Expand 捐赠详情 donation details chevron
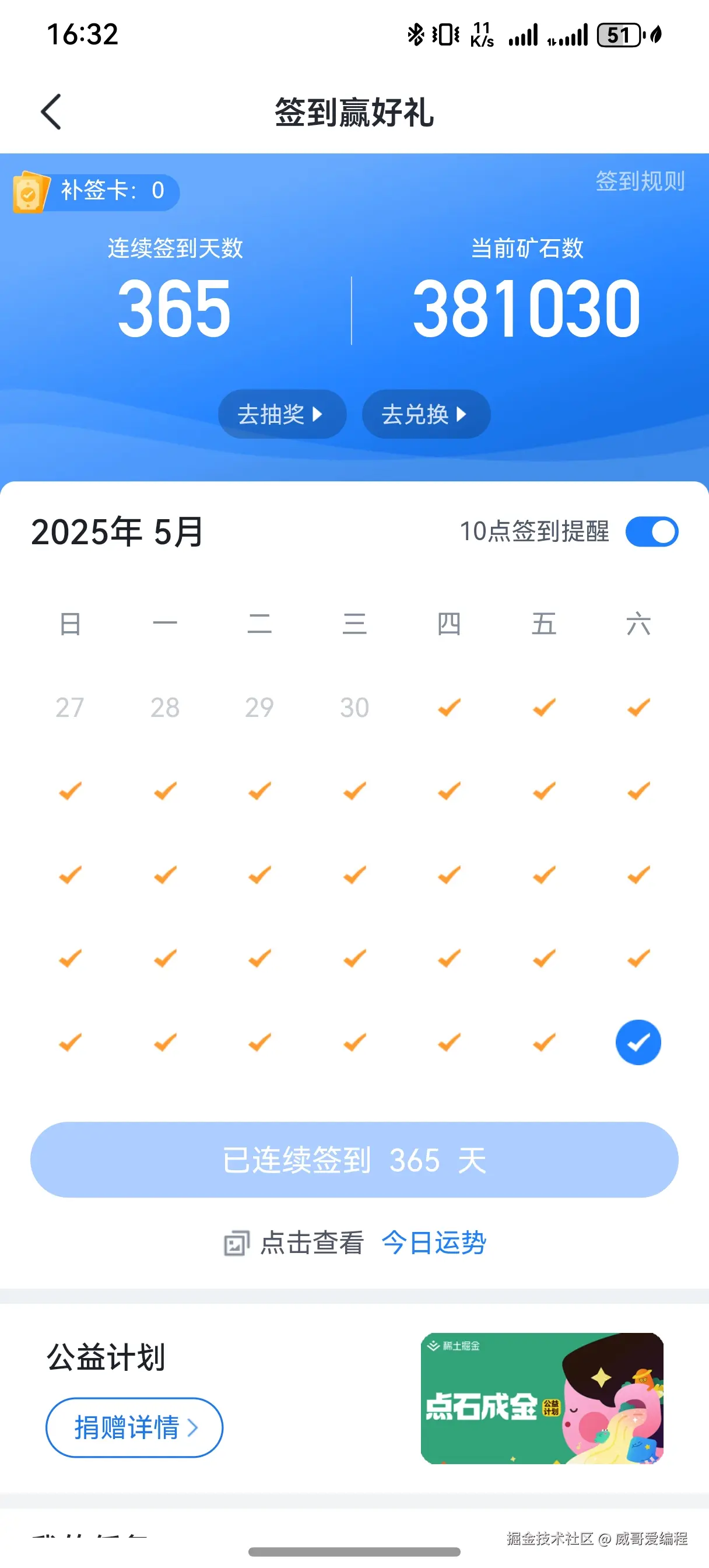 tap(195, 1427)
